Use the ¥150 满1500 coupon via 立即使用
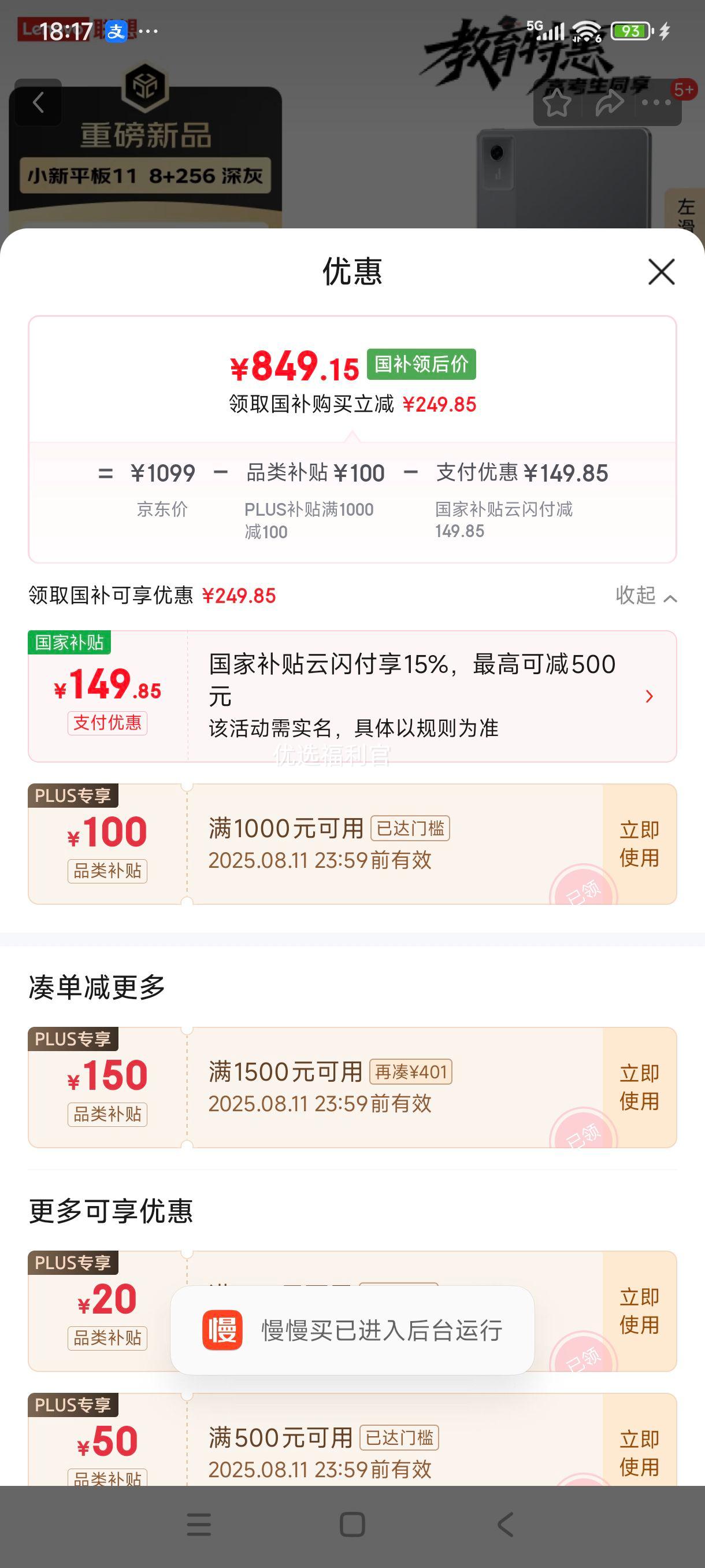Screen dimensions: 705x1568 point(638,1086)
